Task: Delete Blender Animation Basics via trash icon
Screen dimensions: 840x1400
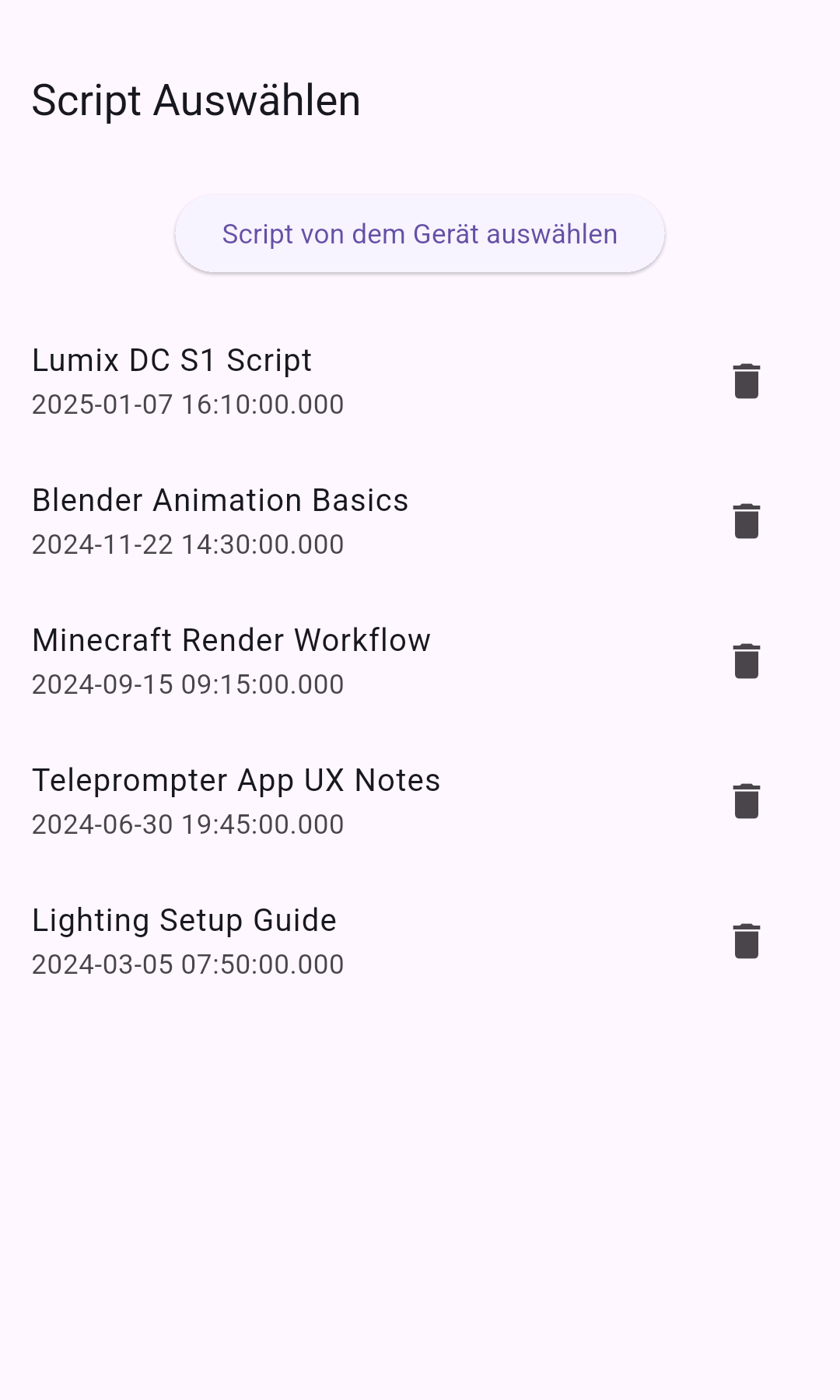Action: click(x=747, y=521)
